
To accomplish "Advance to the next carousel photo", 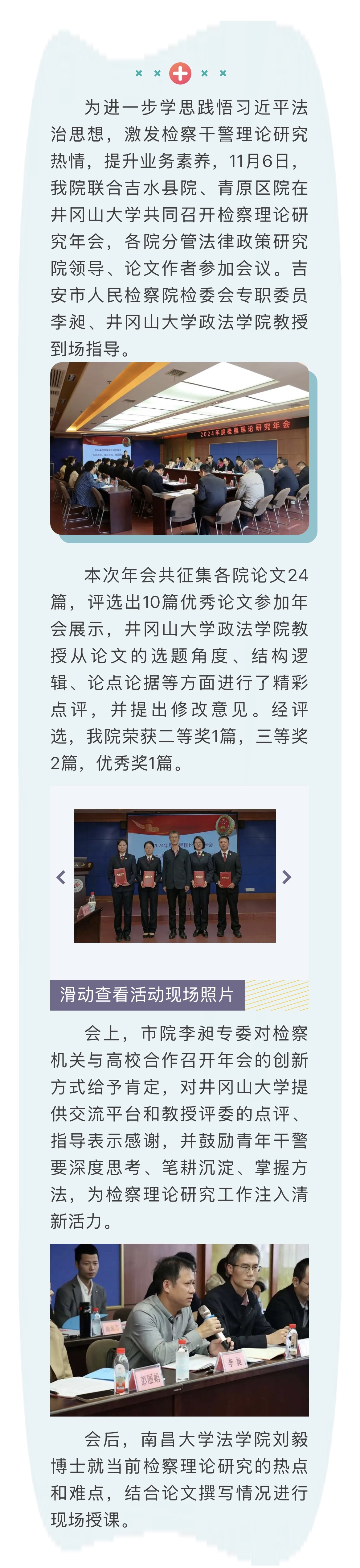I will [x=286, y=877].
